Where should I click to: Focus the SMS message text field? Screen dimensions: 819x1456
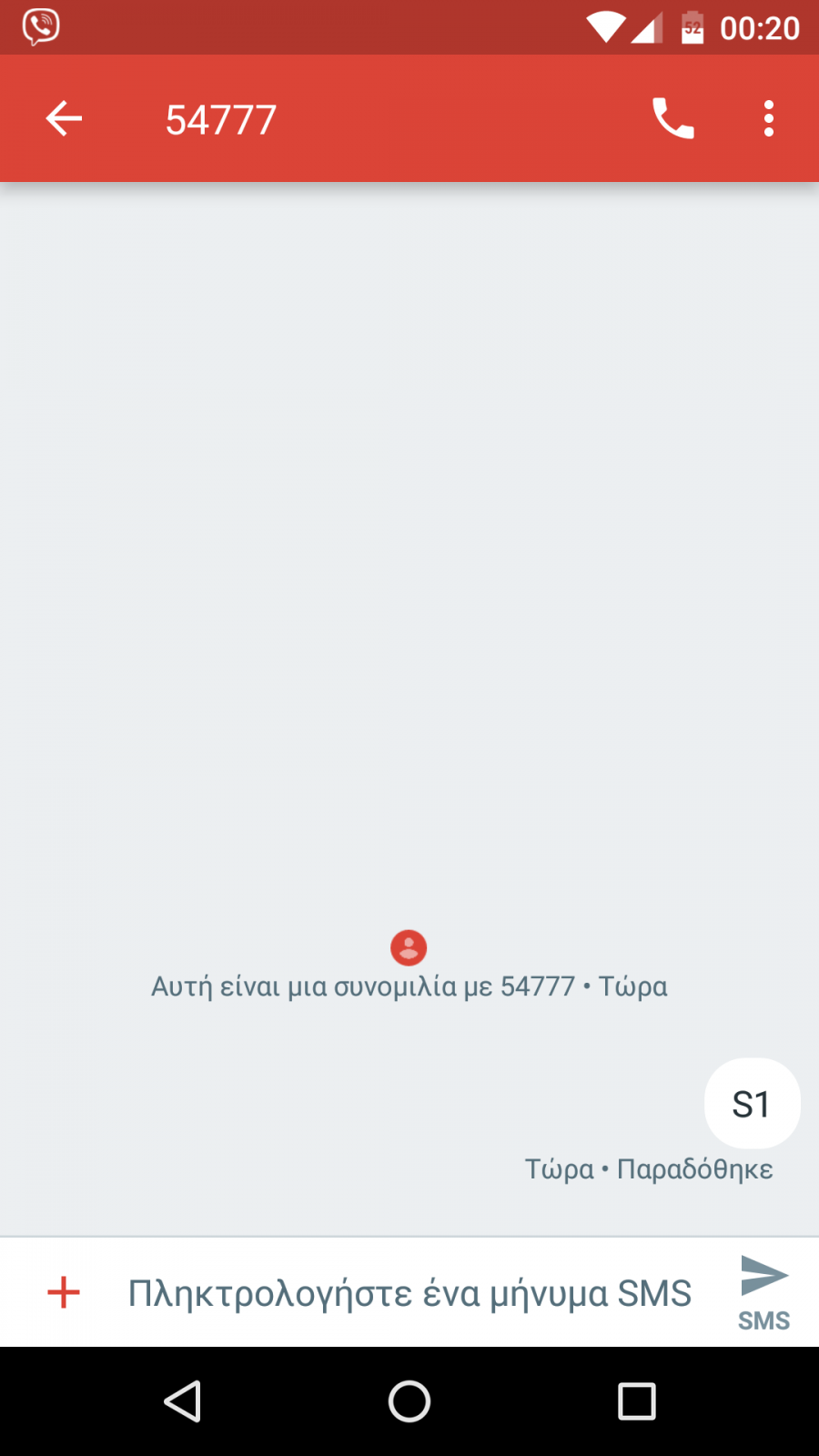[x=409, y=1293]
